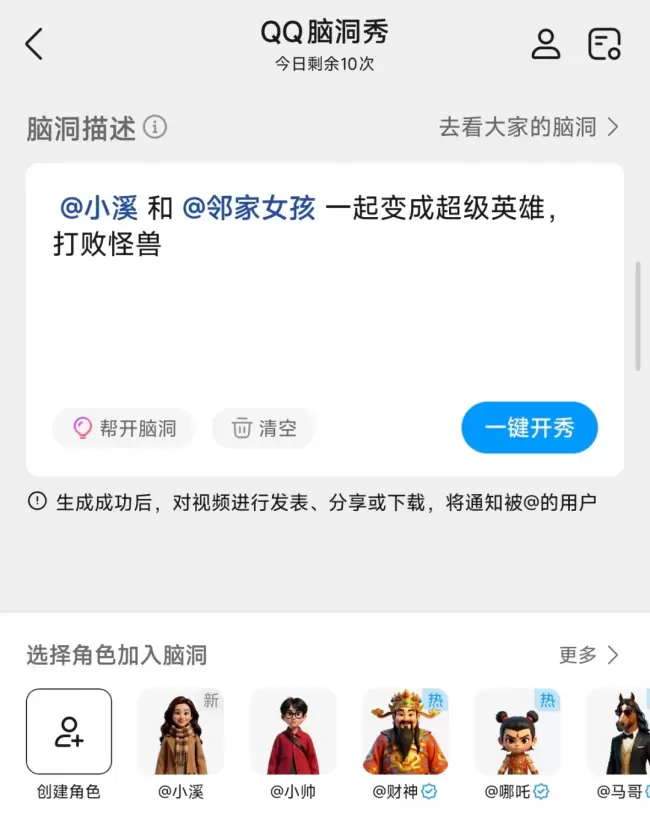Tap 帮开脑洞 for idea suggestions

(x=123, y=428)
